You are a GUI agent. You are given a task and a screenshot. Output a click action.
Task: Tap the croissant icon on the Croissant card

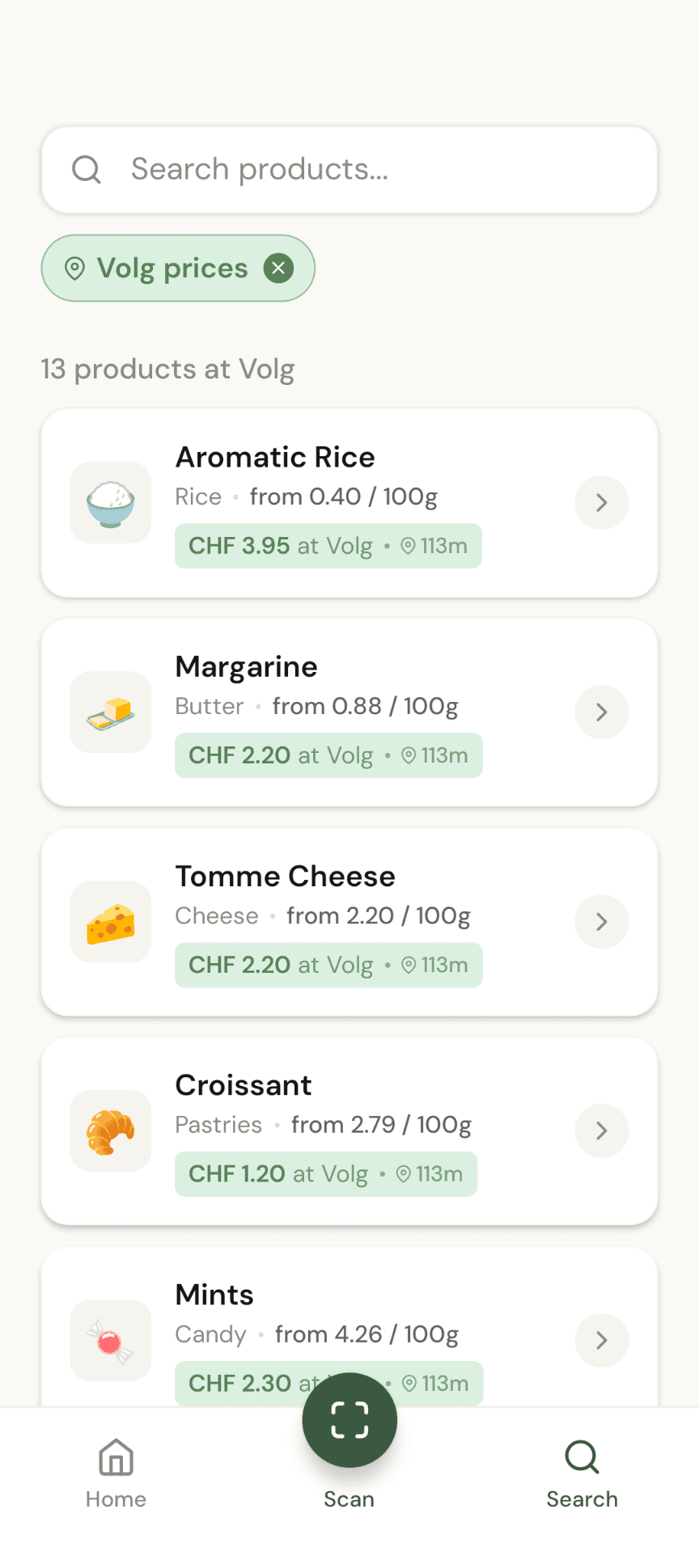point(110,1131)
